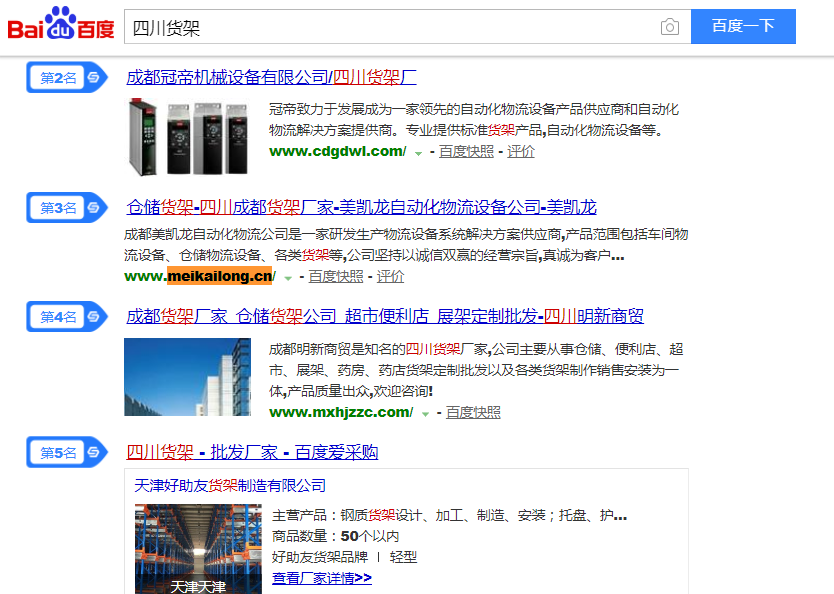
Task: Open result 四川货架 - 批发厂家 - 百度爱采购
Action: [x=252, y=452]
